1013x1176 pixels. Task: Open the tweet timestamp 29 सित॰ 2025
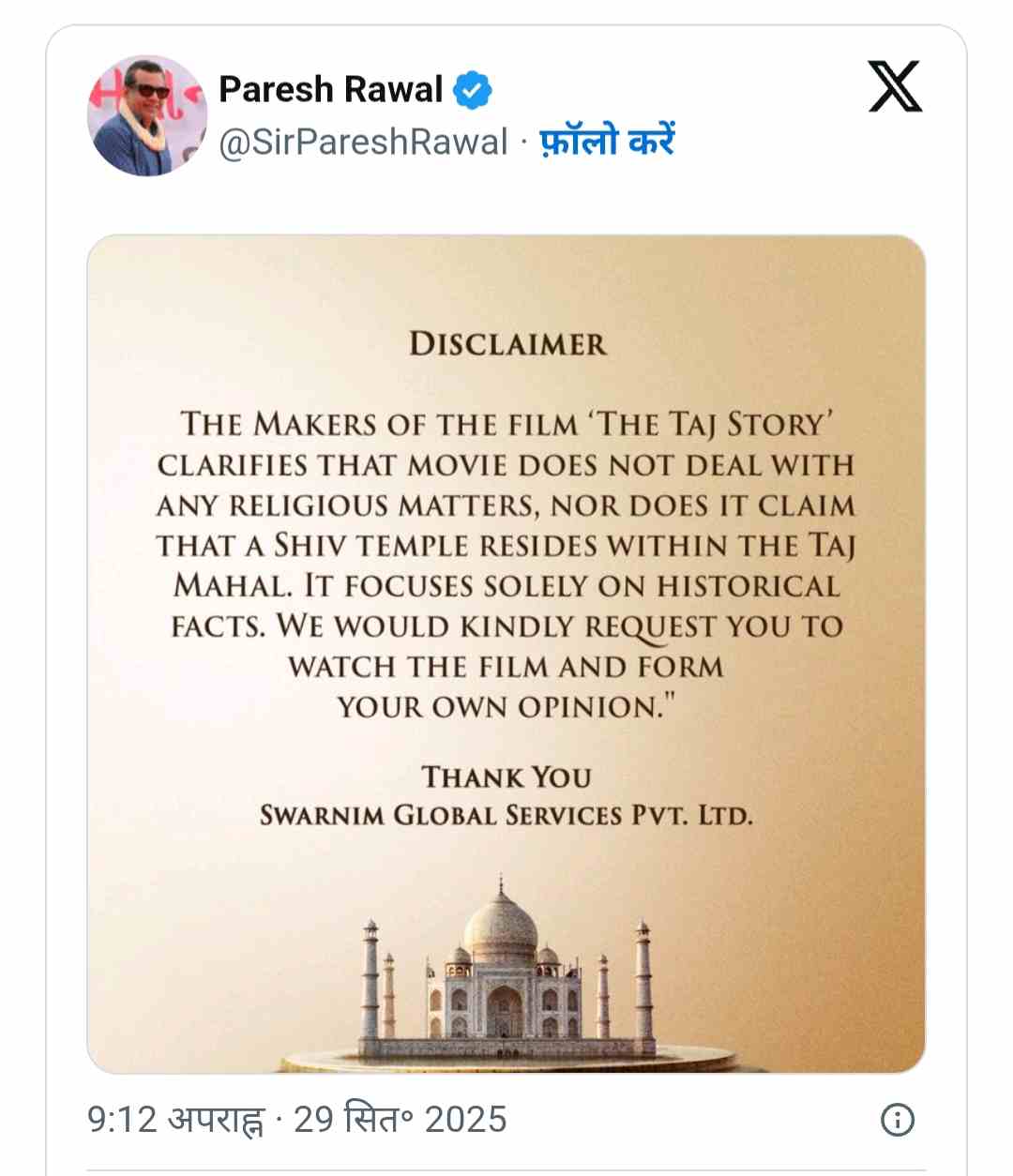tap(296, 1119)
